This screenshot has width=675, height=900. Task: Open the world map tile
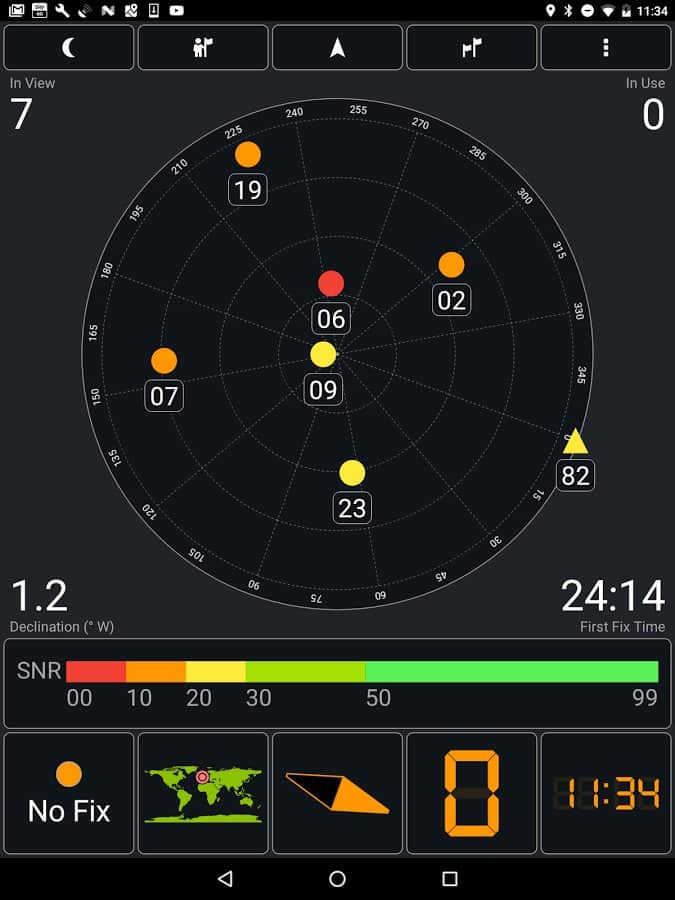[x=203, y=793]
